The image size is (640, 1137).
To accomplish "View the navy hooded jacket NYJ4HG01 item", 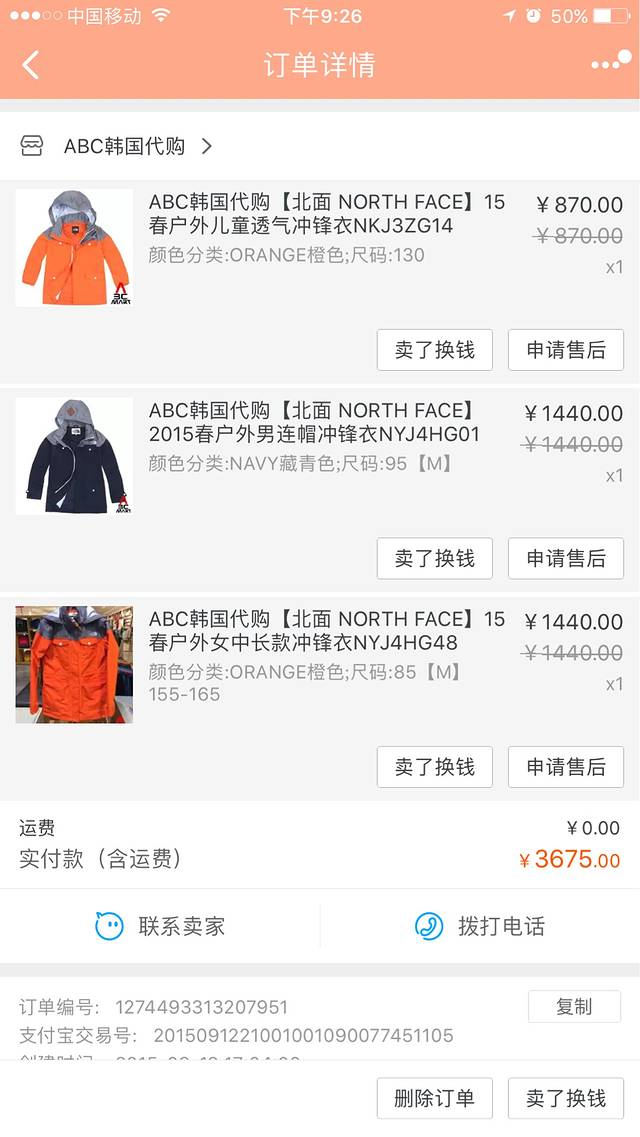I will click(x=74, y=456).
